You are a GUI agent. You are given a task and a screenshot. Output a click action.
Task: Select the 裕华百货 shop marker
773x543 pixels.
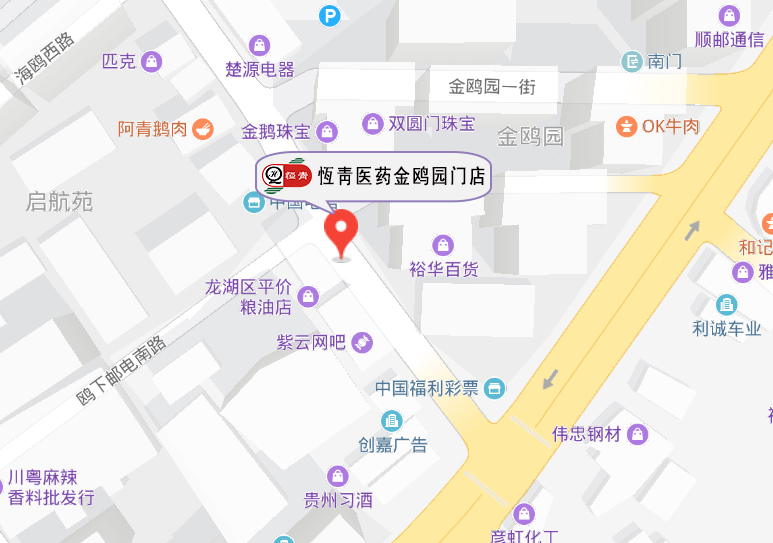pos(443,244)
